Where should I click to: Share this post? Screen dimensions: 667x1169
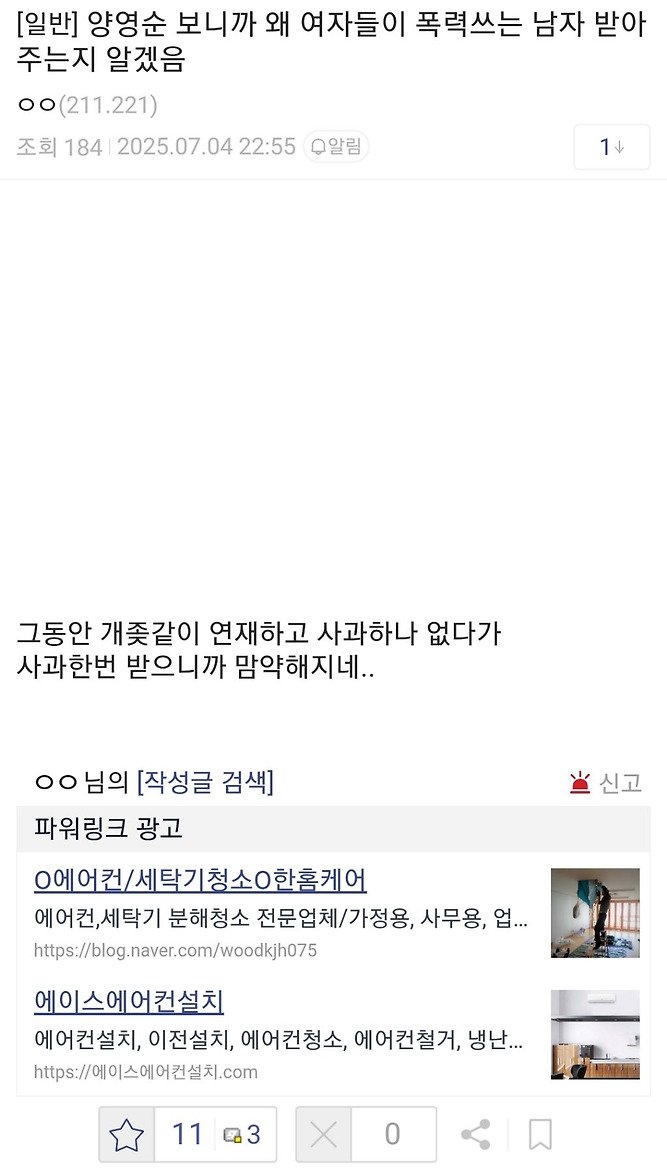[475, 1134]
